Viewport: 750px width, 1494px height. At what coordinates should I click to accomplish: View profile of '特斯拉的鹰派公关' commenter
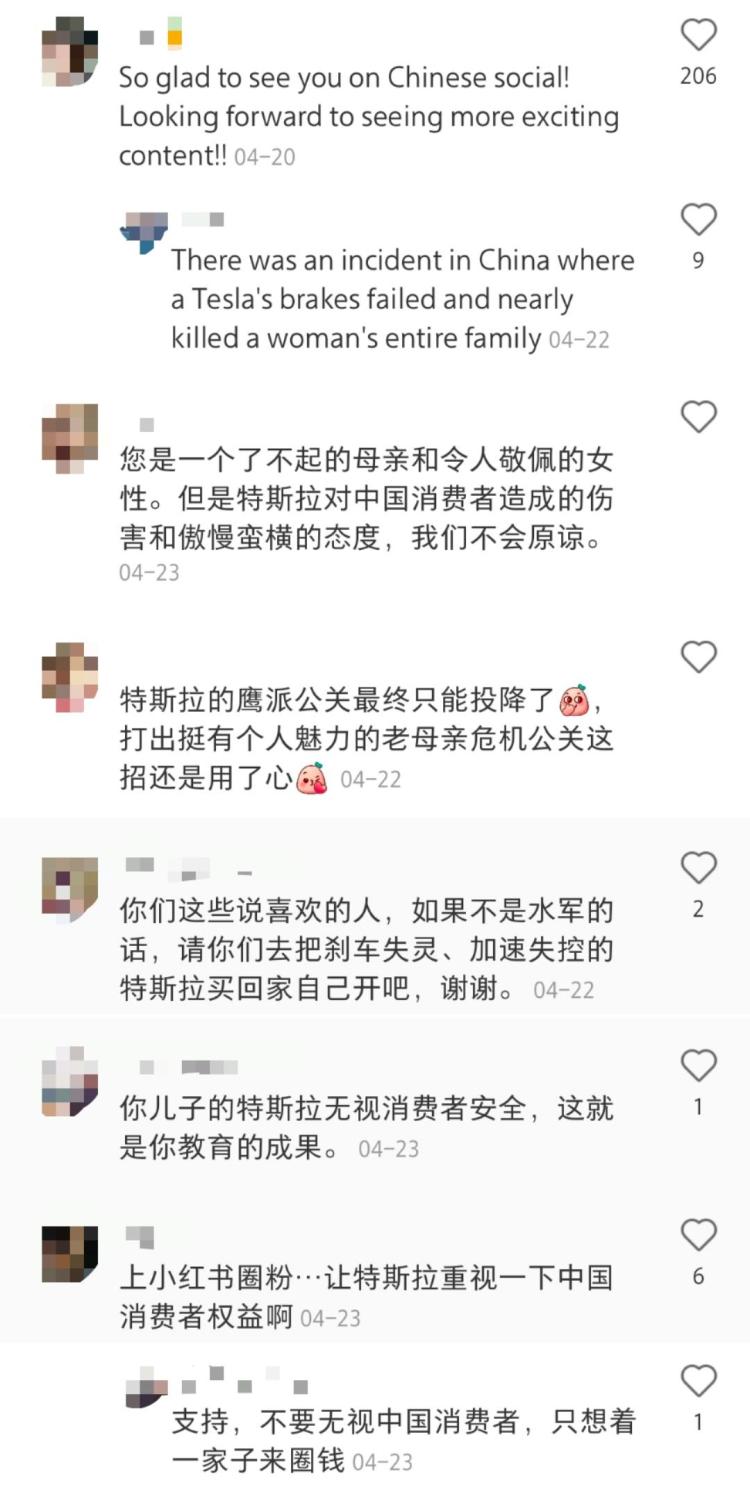(x=70, y=677)
